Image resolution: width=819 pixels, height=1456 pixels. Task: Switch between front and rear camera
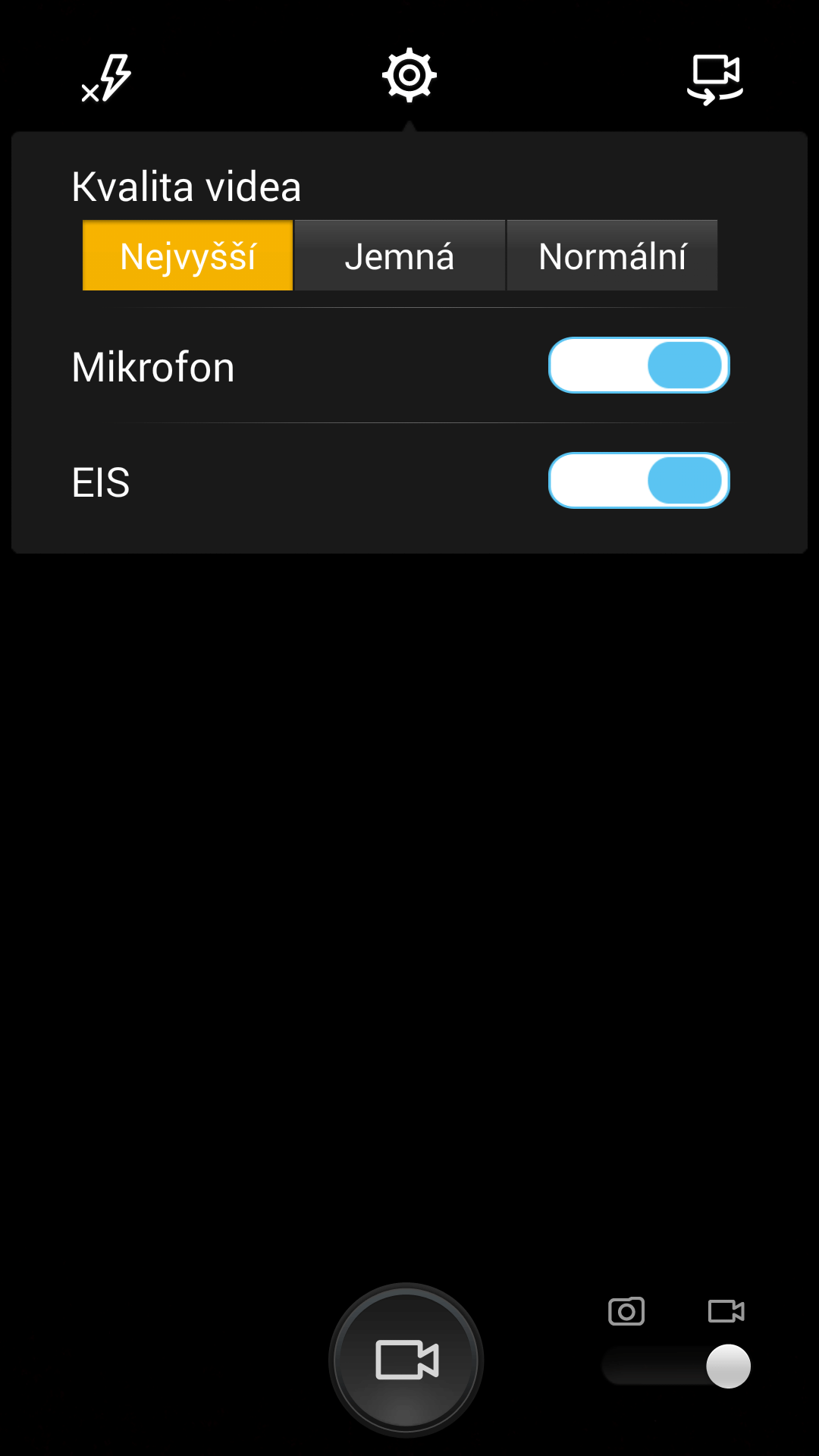coord(715,79)
